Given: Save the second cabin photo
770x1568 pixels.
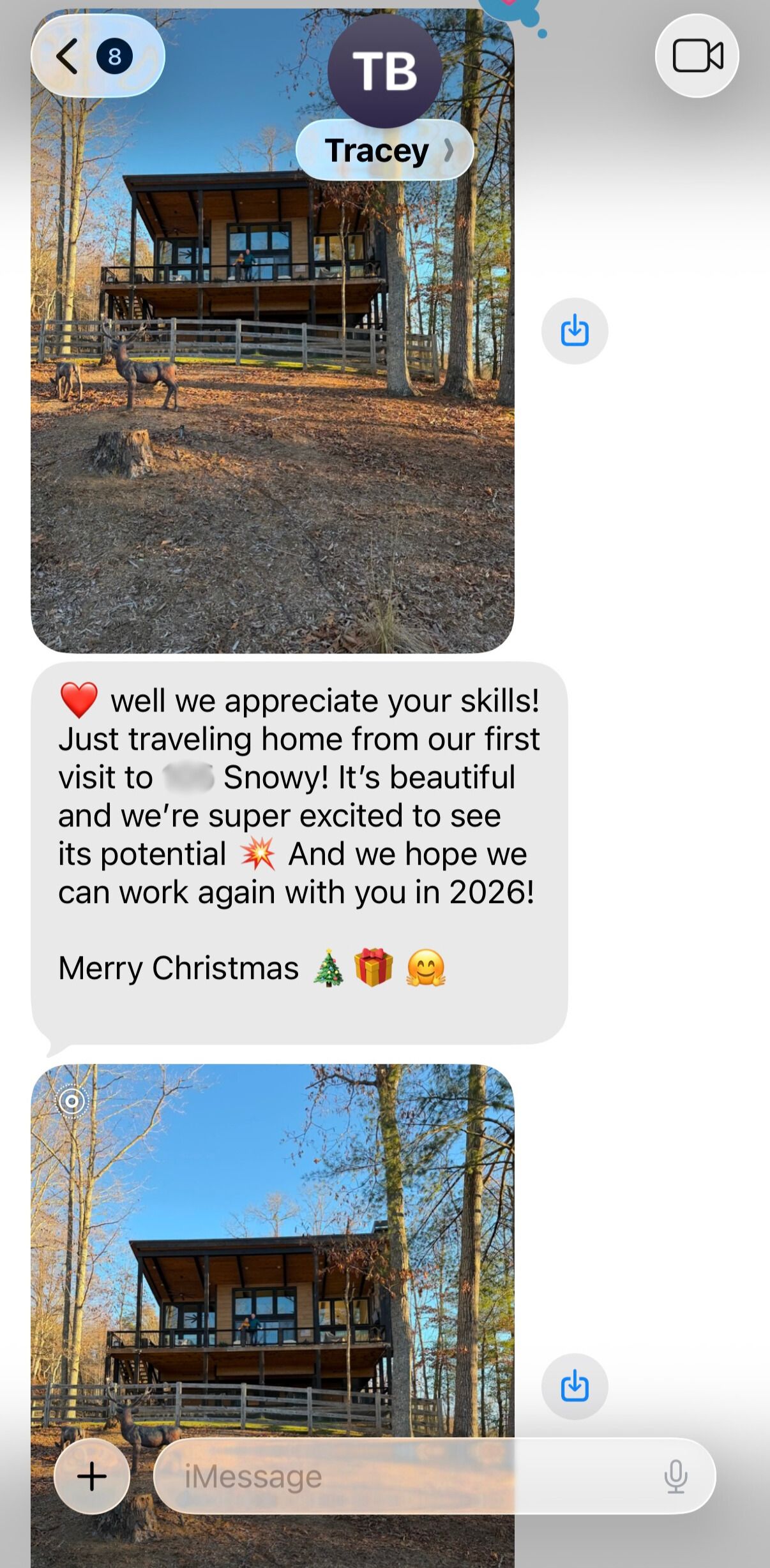Looking at the screenshot, I should tap(575, 1386).
